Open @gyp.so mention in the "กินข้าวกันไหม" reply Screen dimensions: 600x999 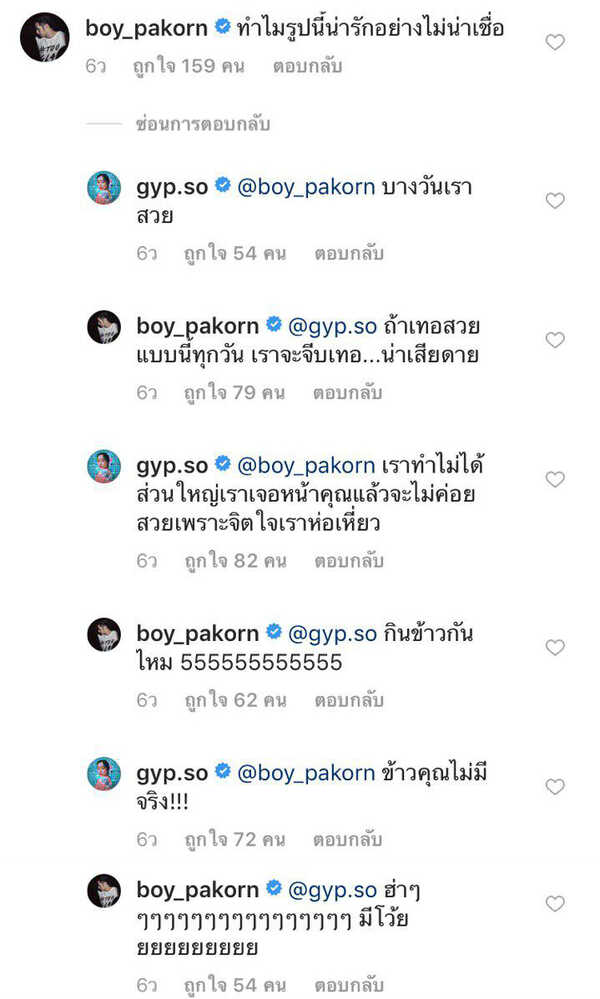coord(332,633)
